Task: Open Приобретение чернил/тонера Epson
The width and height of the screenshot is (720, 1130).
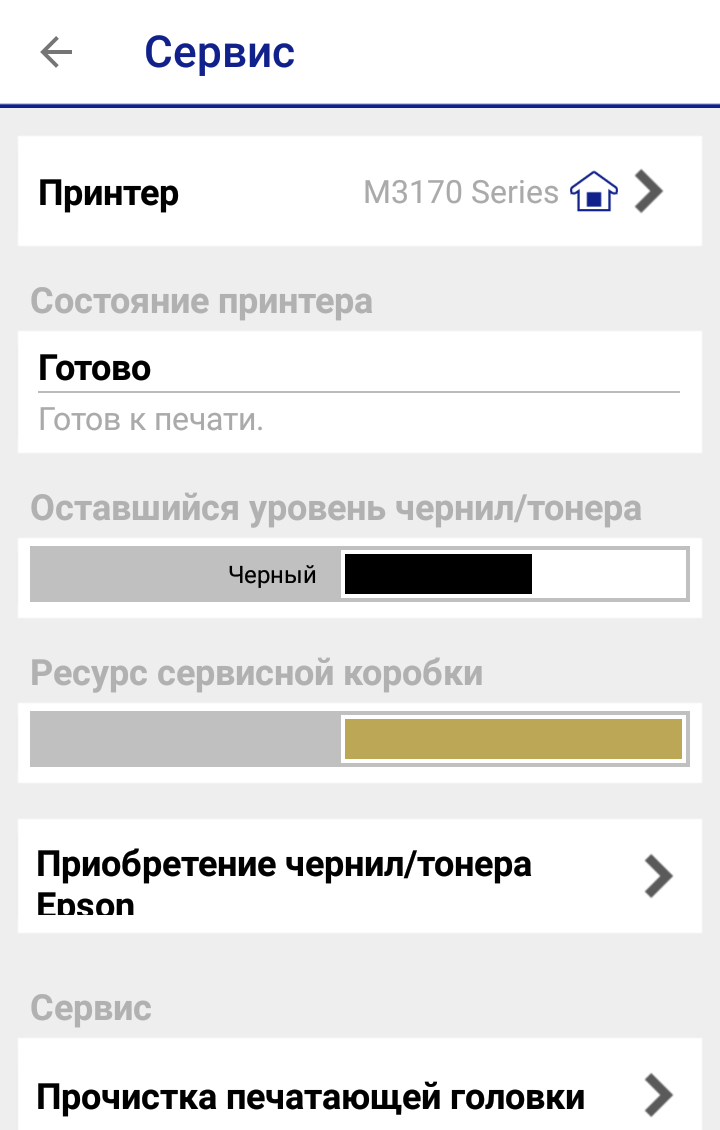Action: 359,876
